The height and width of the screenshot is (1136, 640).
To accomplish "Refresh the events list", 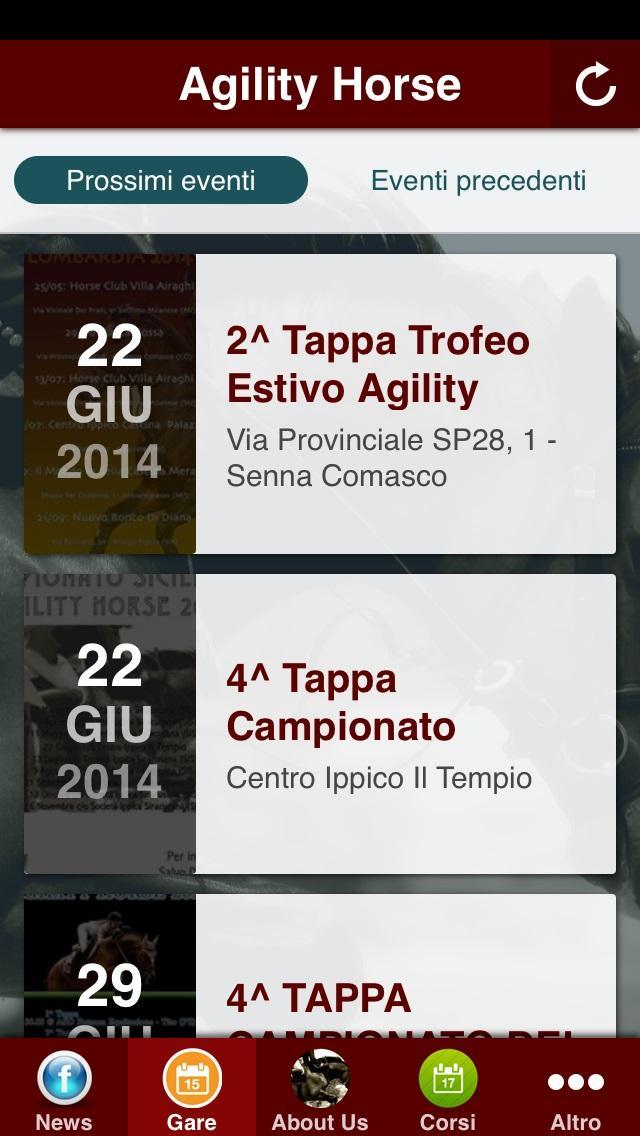I will 595,85.
